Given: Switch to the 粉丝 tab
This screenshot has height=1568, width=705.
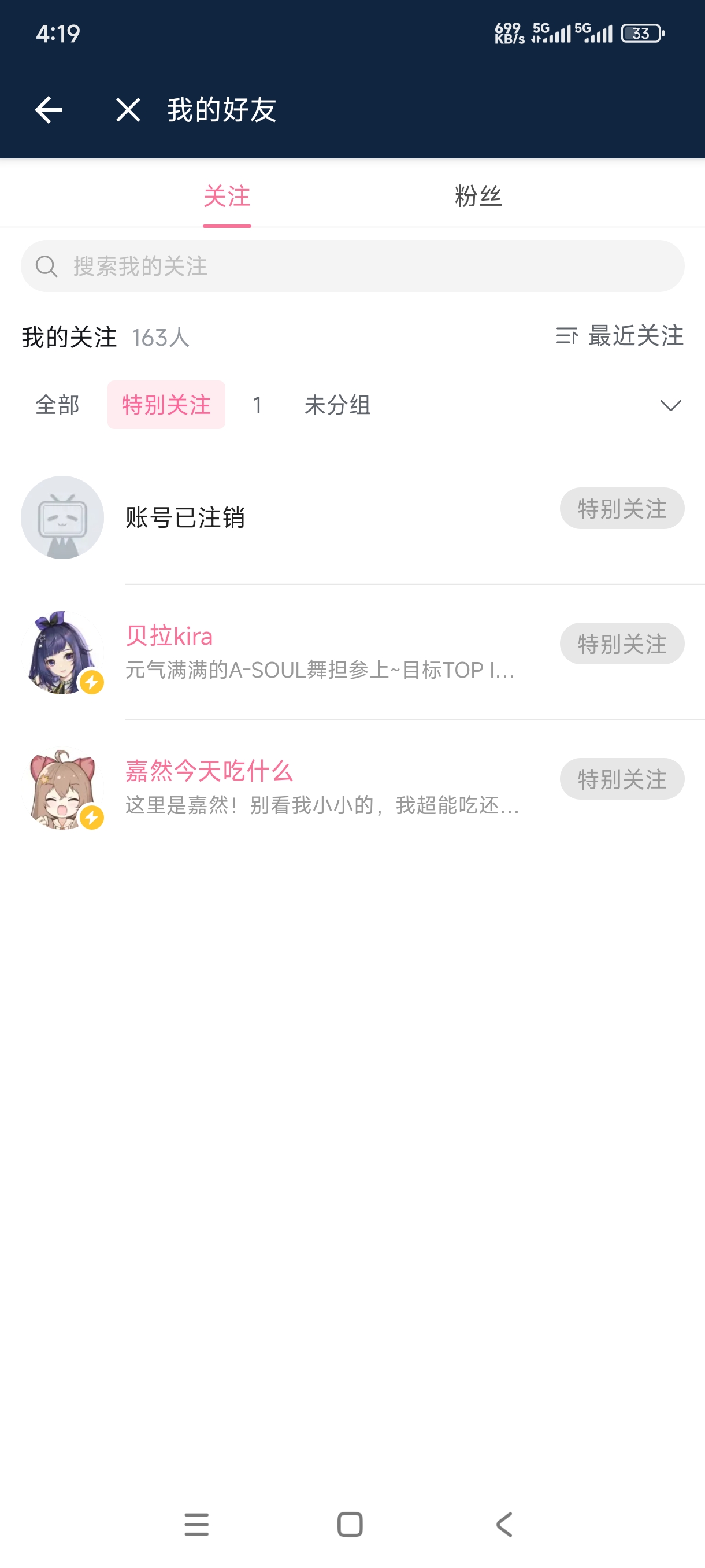Looking at the screenshot, I should pyautogui.click(x=478, y=196).
